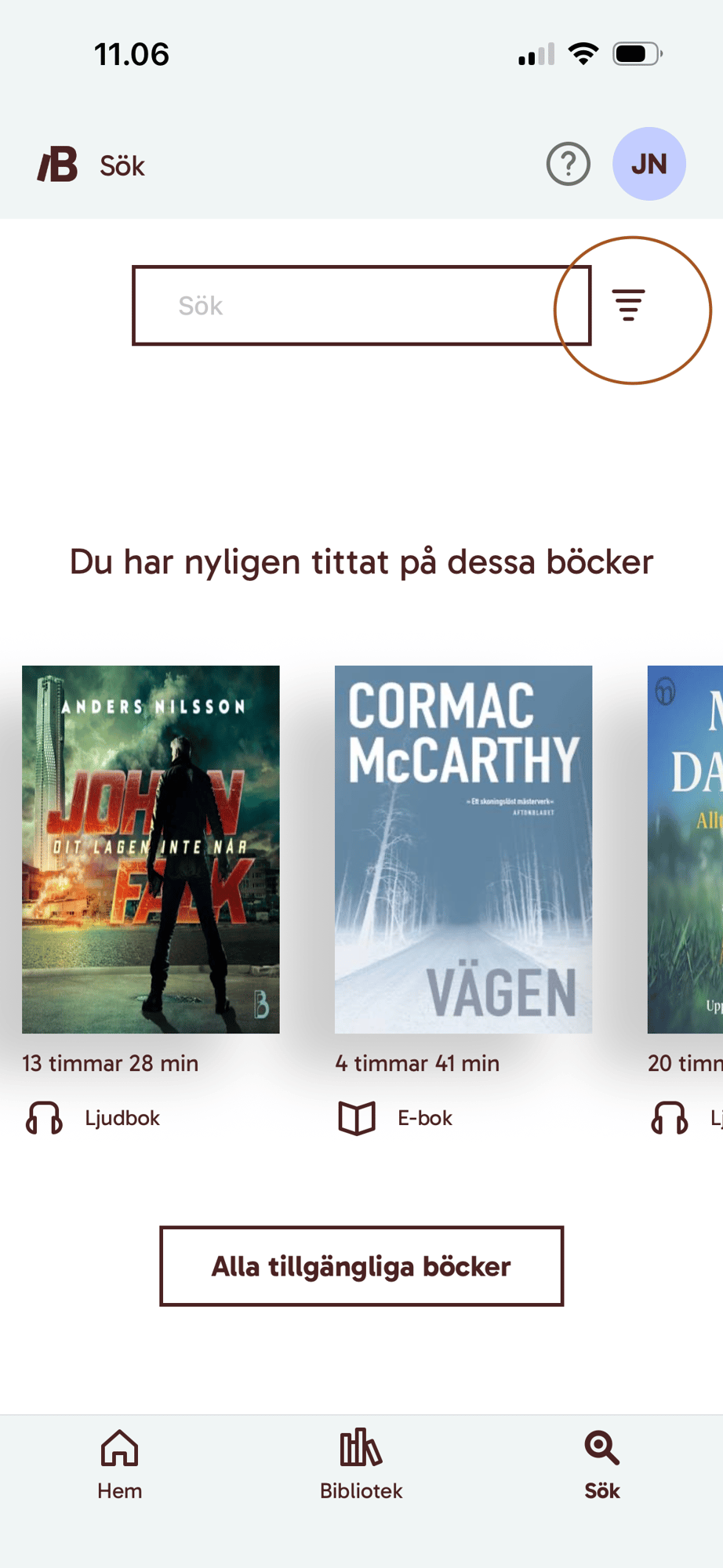Focus the Sök search field
723x1568 pixels.
point(361,305)
